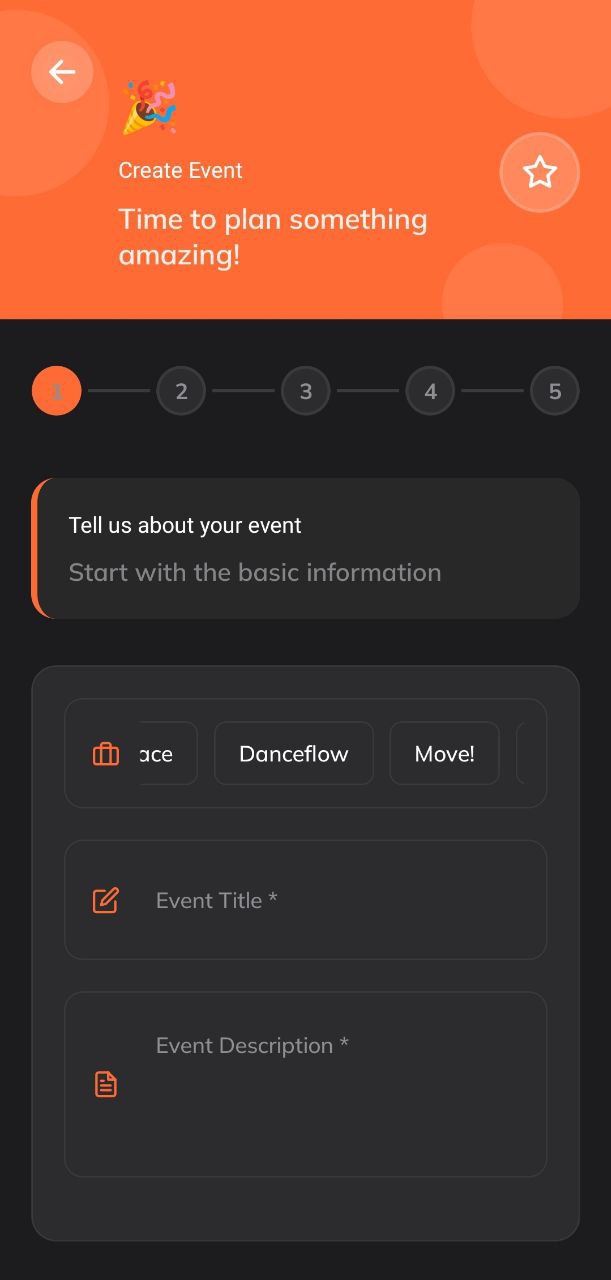The image size is (611, 1280).
Task: Select the partially hidden chip ending in 'ace'
Action: tap(165, 754)
